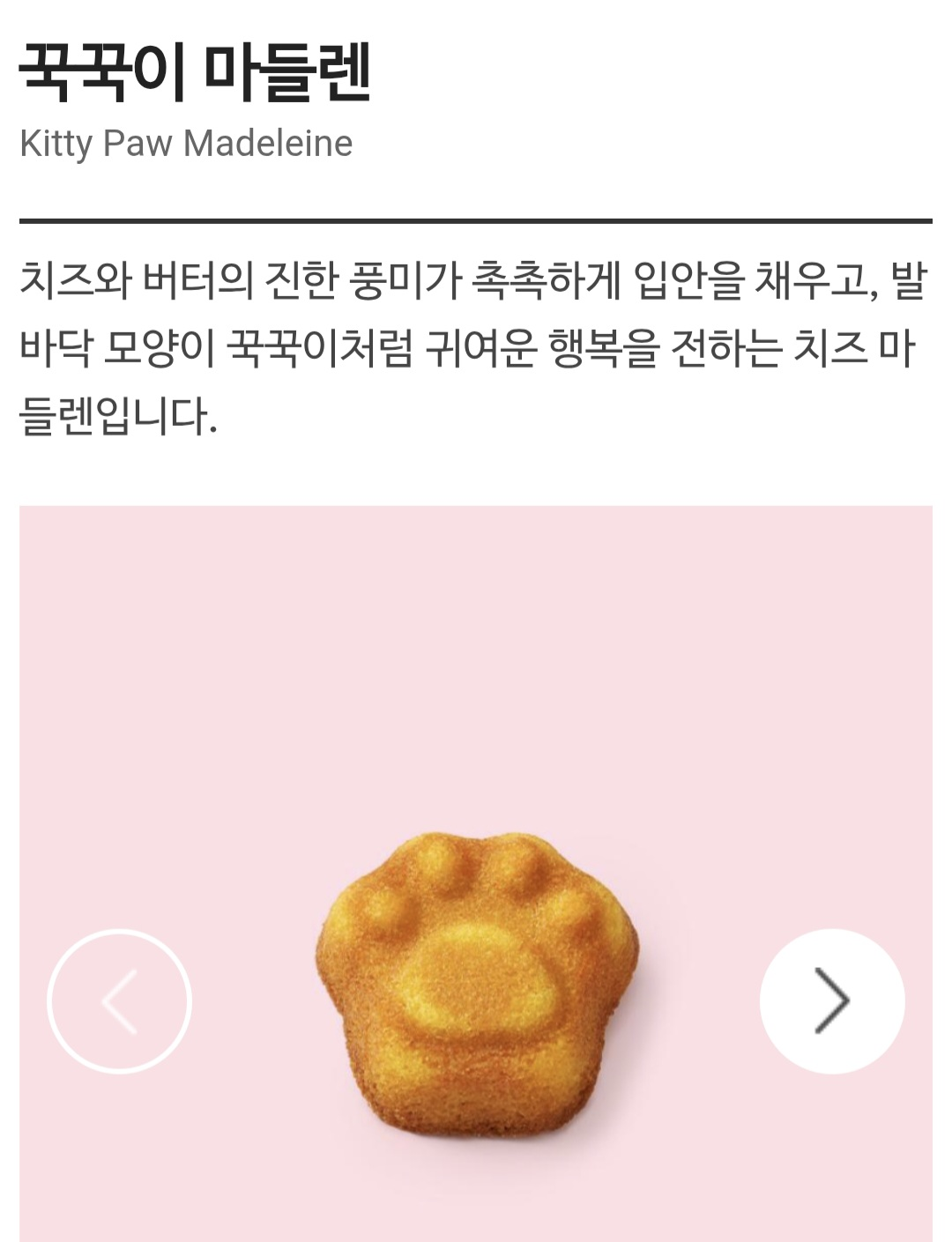Go back to the previous product image
The image size is (952, 1242).
119,1000
